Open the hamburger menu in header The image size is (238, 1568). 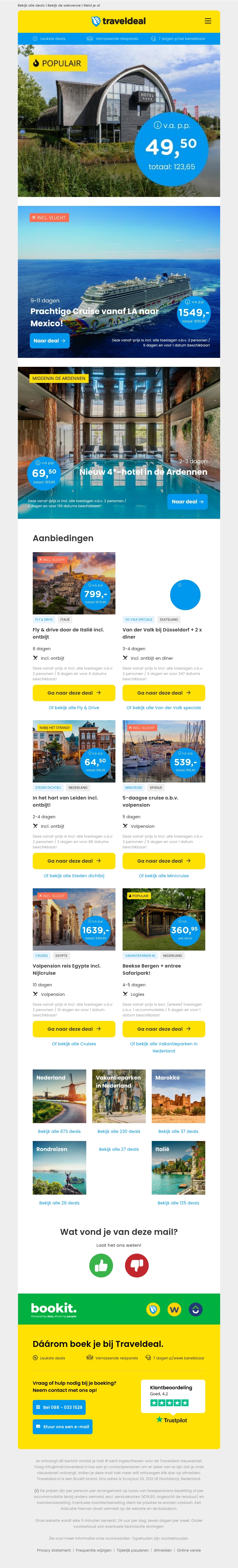[208, 21]
